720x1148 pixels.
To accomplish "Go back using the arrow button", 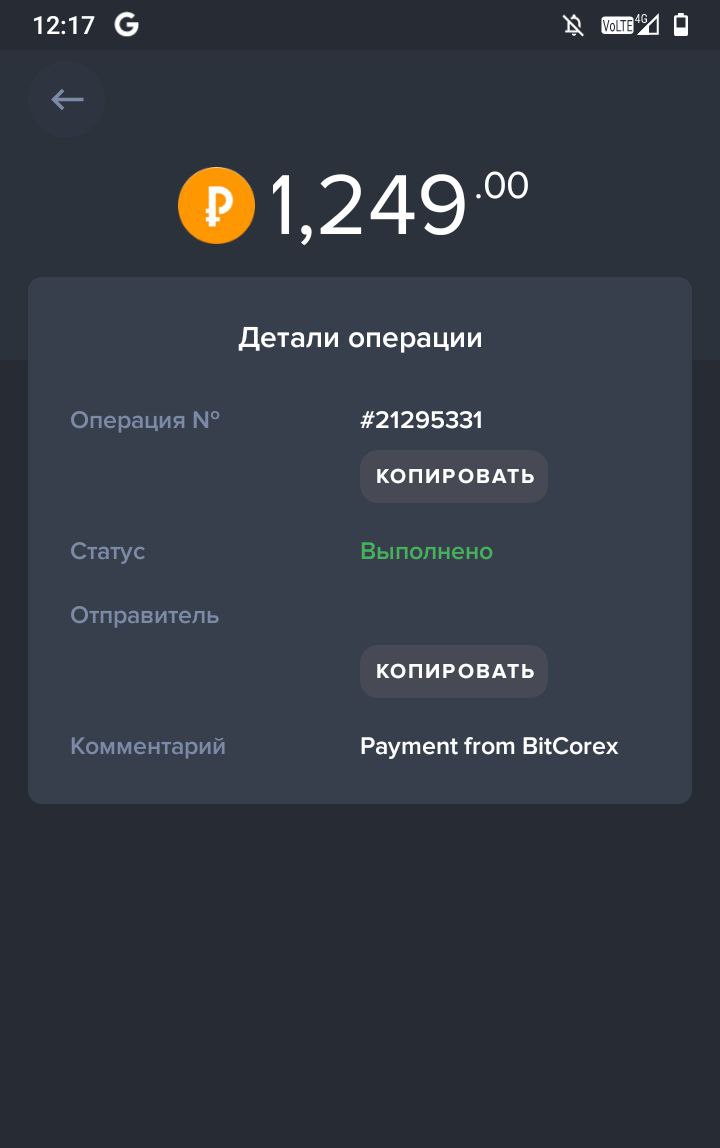I will tap(67, 99).
